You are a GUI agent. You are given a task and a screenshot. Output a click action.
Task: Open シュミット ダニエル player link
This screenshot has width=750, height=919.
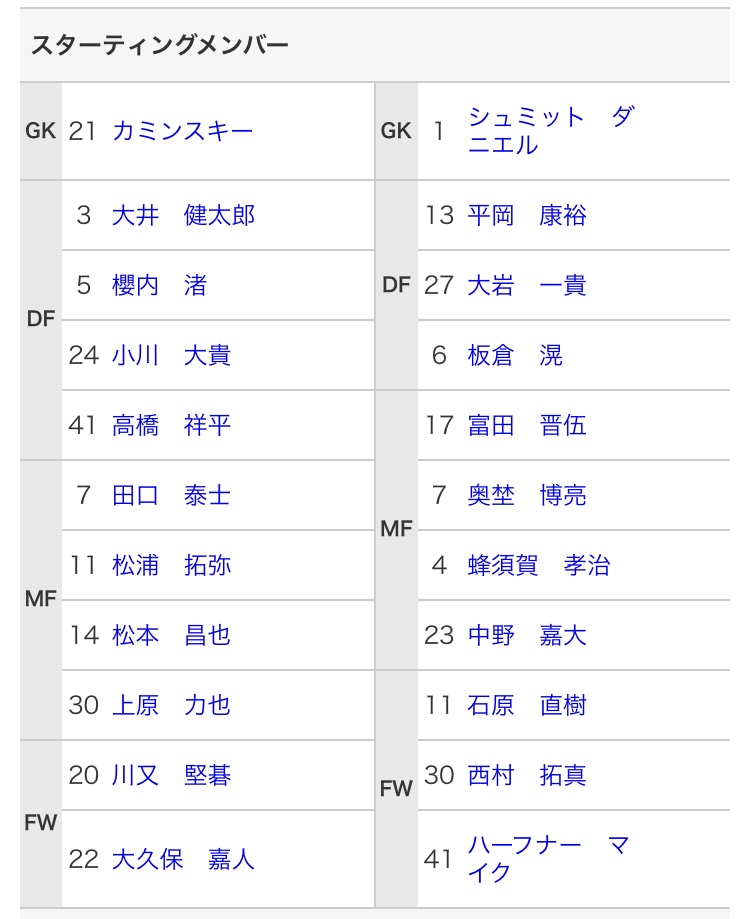click(549, 131)
